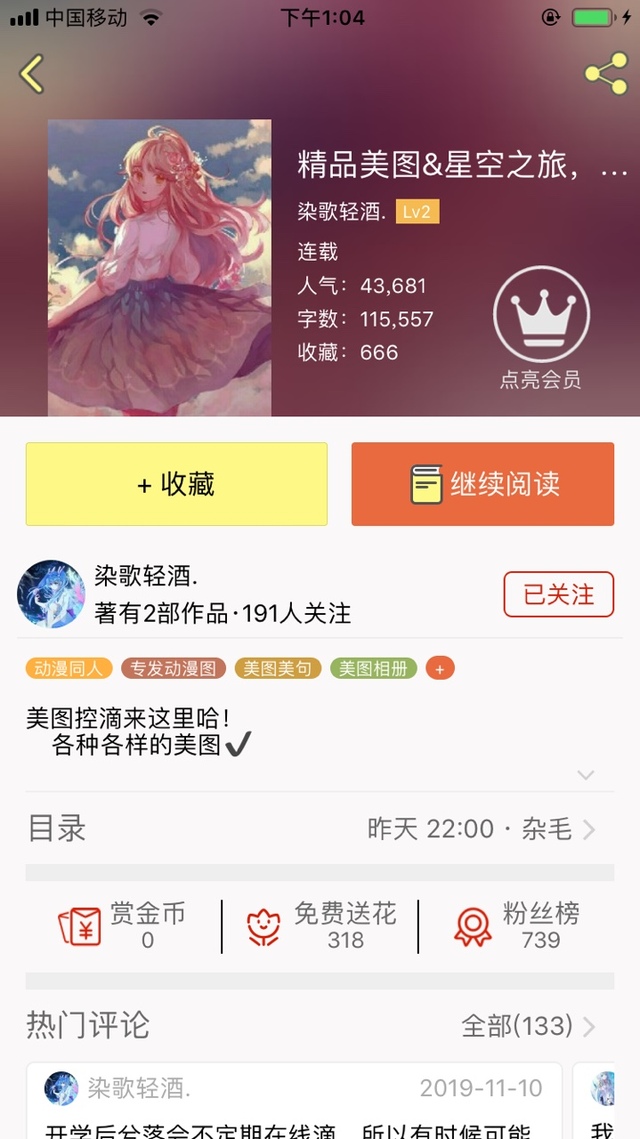Add book with + 收藏 button
This screenshot has height=1139, width=640.
click(x=176, y=484)
